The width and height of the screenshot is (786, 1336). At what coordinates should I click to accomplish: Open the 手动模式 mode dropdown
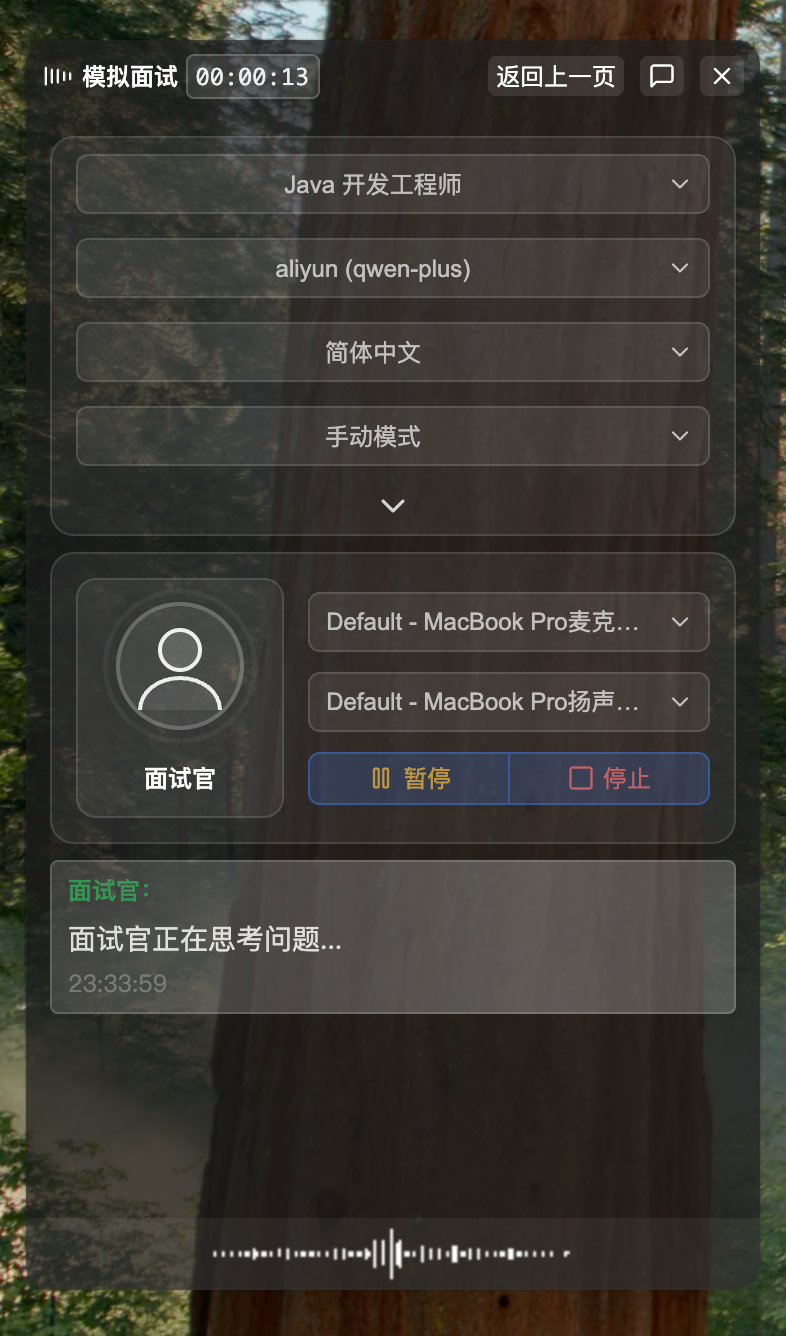[393, 436]
